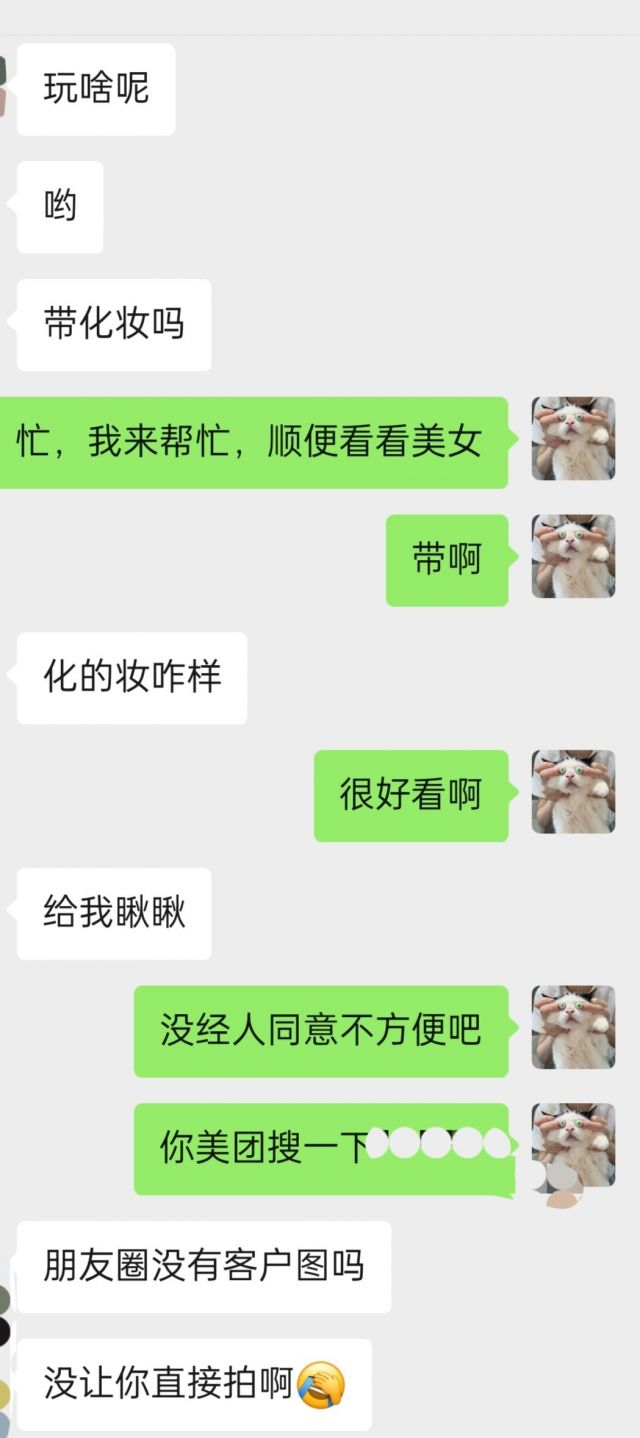Open avatar next to "没经人同意不方便吧" message

[x=573, y=1028]
